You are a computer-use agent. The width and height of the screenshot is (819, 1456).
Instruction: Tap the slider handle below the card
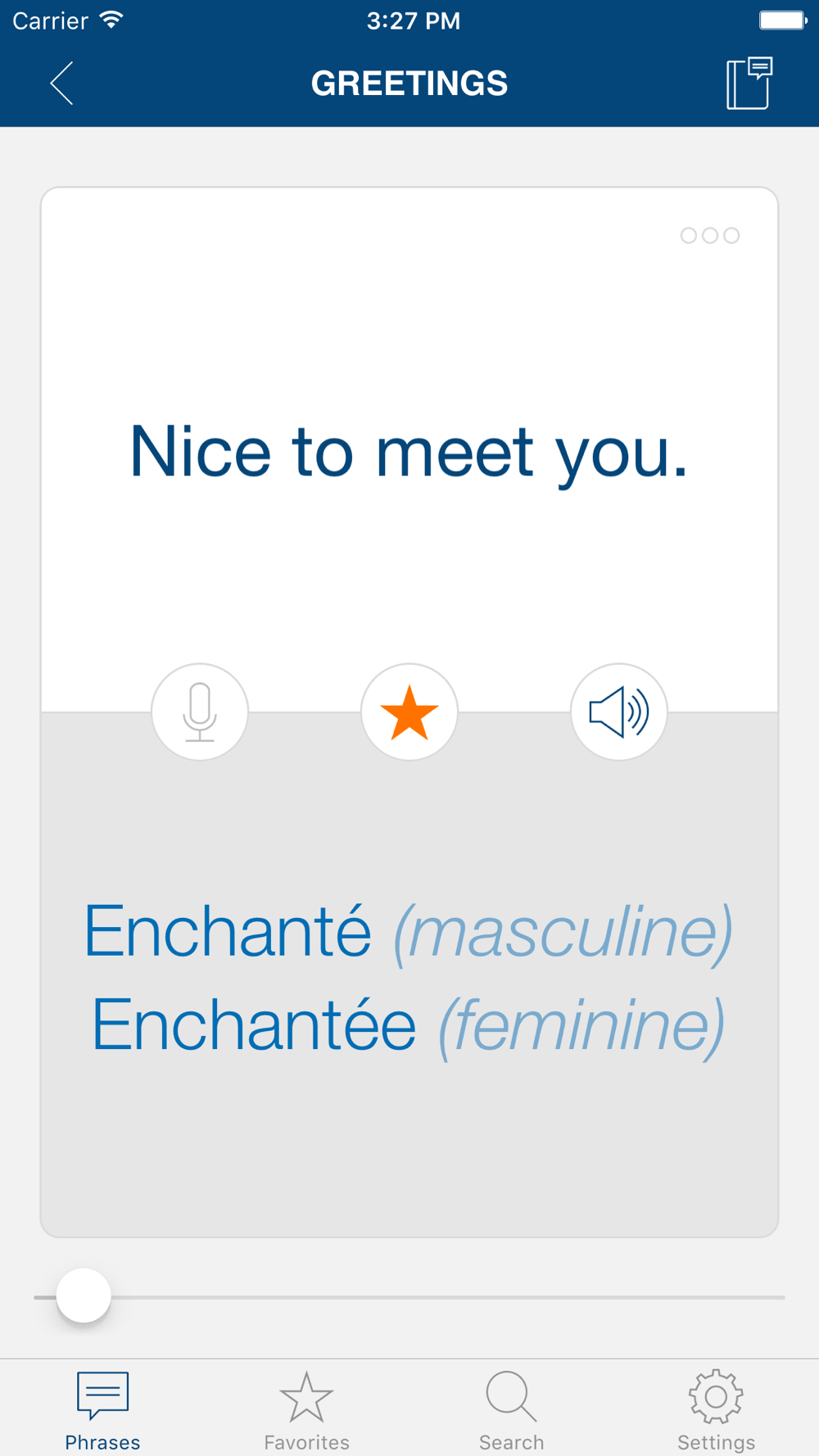pyautogui.click(x=84, y=1295)
